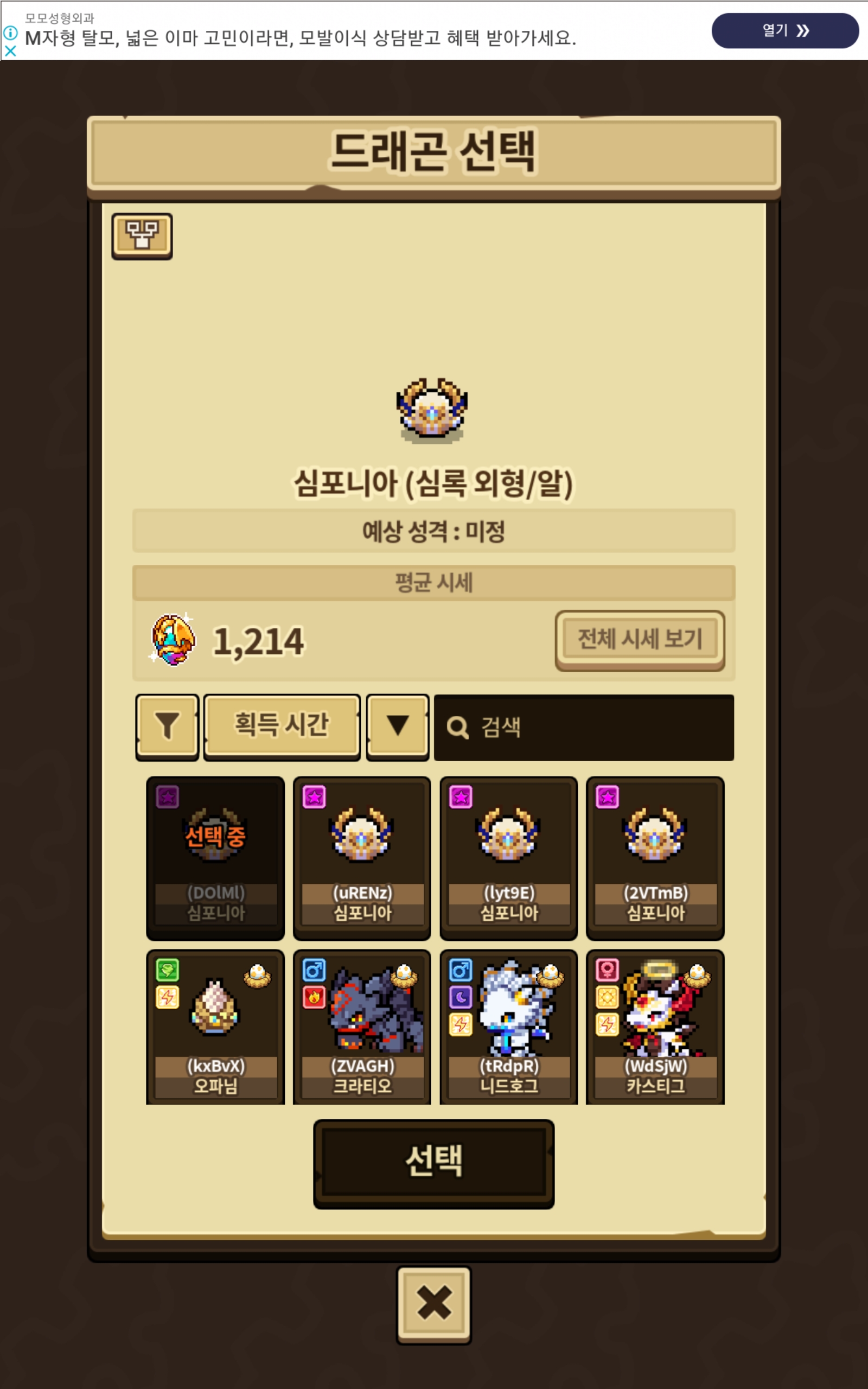This screenshot has height=1389, width=868.
Task: Toggle the sort direction arrow
Action: [x=397, y=727]
